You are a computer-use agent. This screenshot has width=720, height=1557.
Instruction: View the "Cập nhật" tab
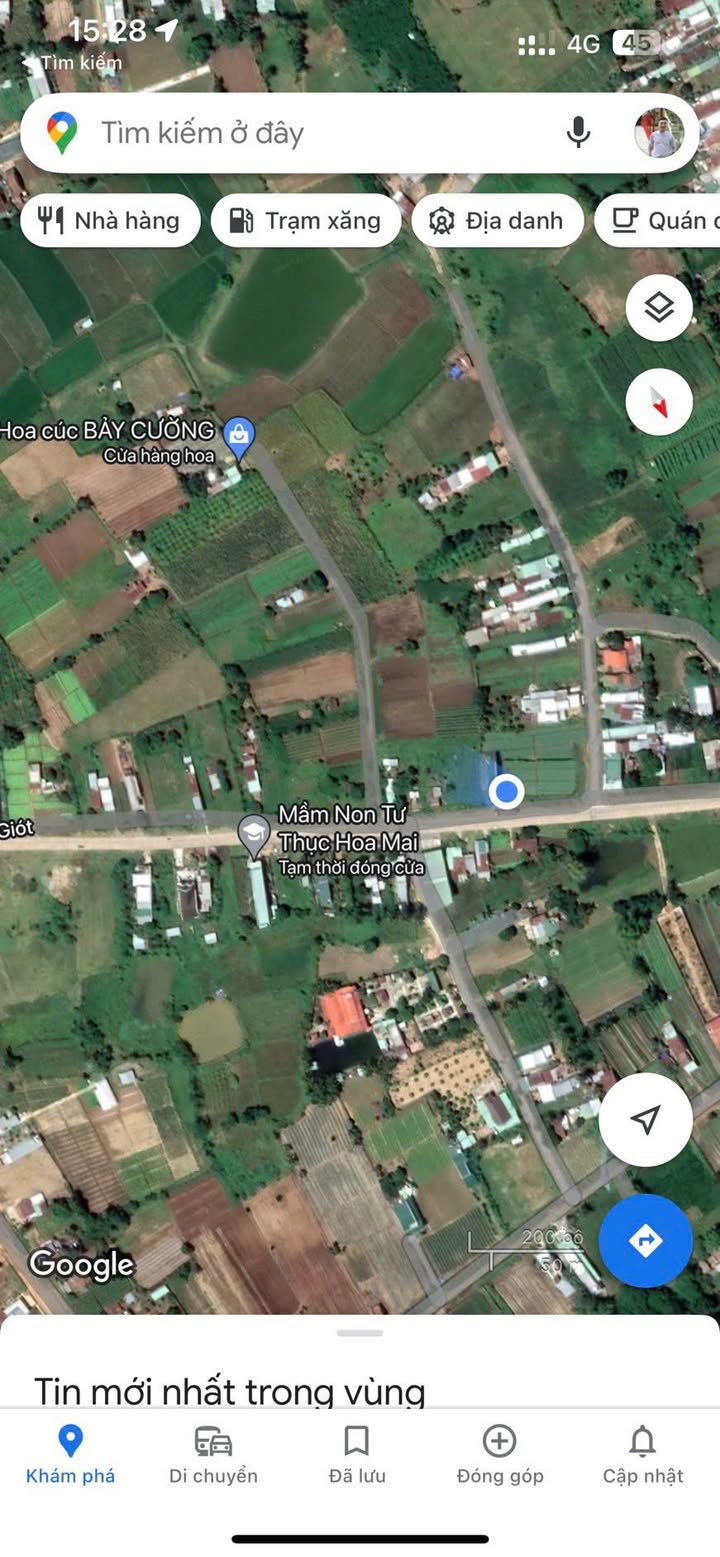[642, 1454]
